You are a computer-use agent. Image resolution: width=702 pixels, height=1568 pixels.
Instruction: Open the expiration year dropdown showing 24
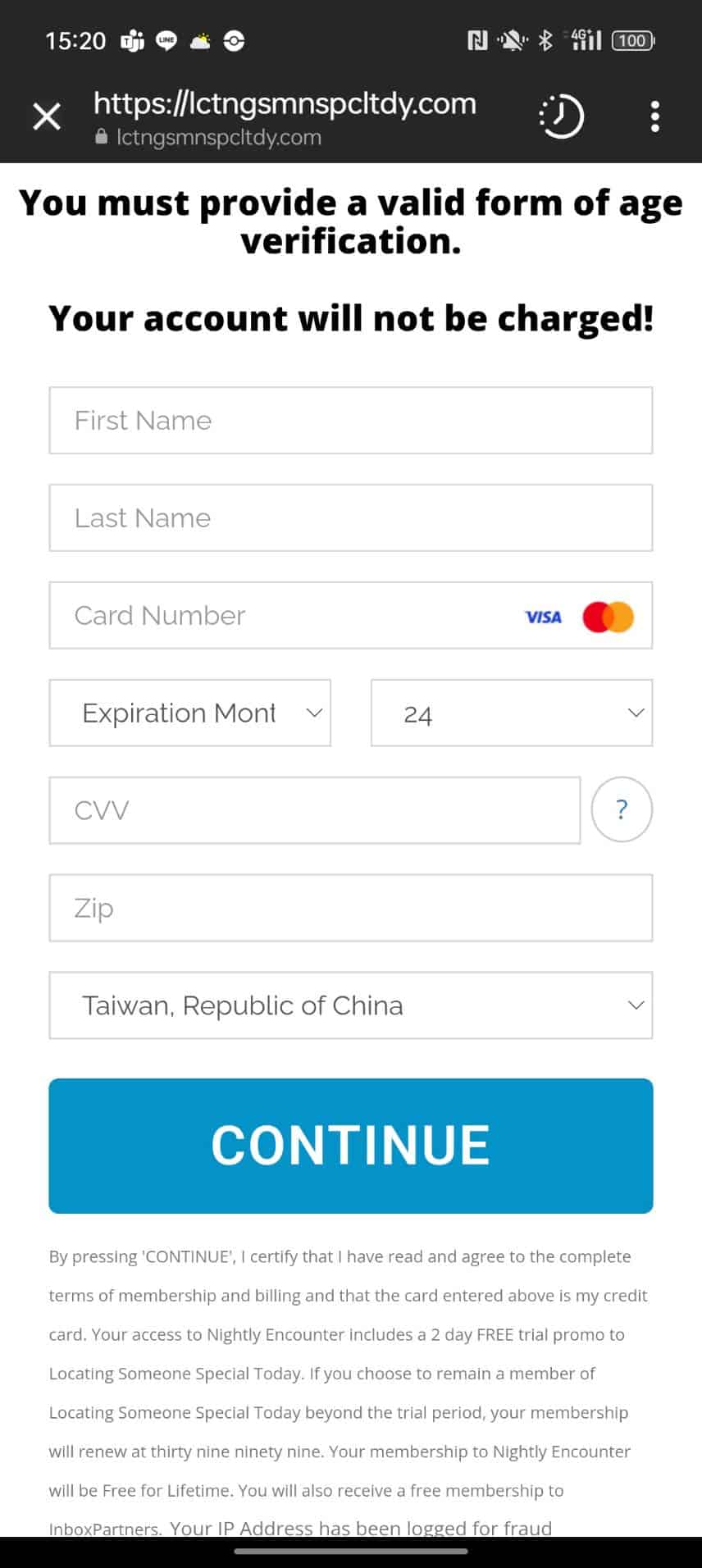(x=512, y=713)
